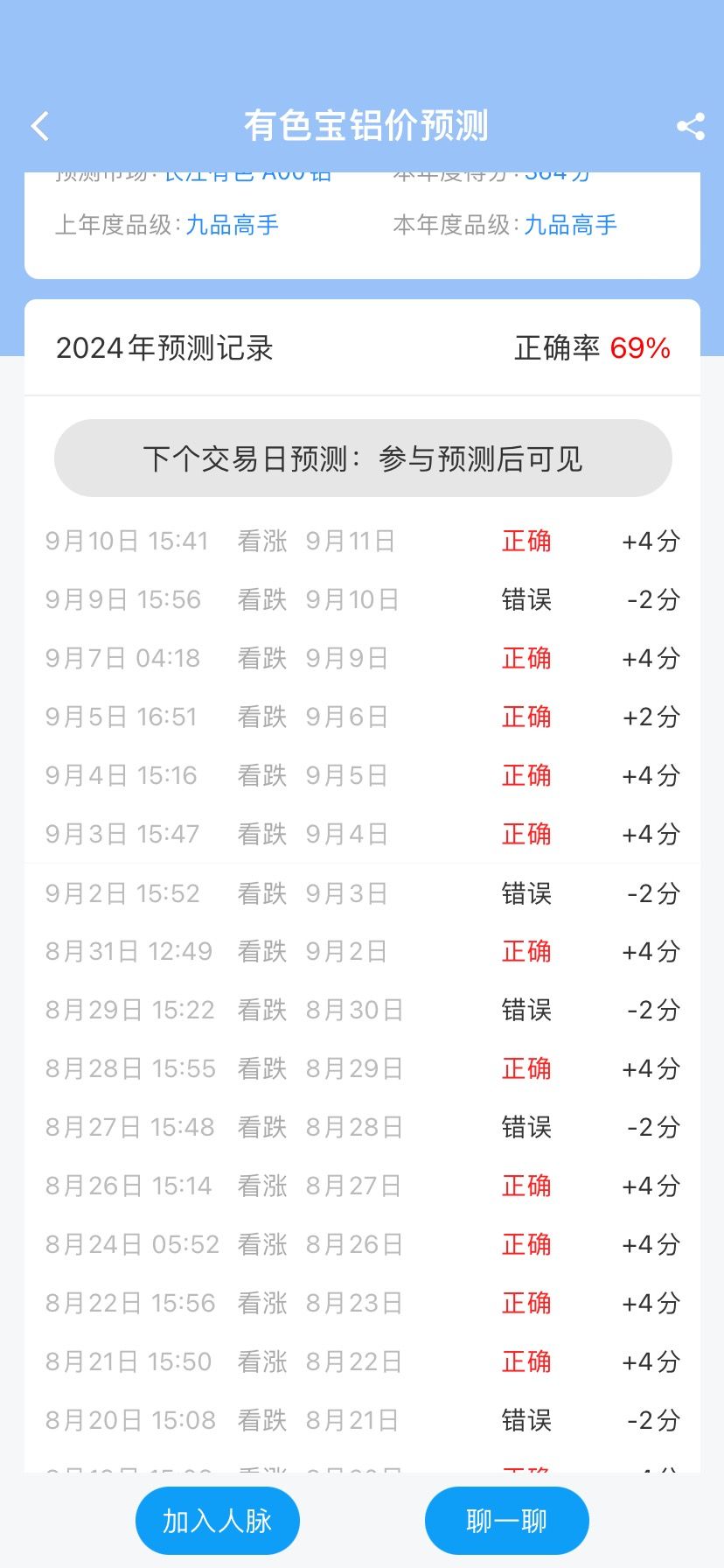The image size is (724, 1568).
Task: Open chat with the 聊一聊 button
Action: pyautogui.click(x=507, y=1521)
